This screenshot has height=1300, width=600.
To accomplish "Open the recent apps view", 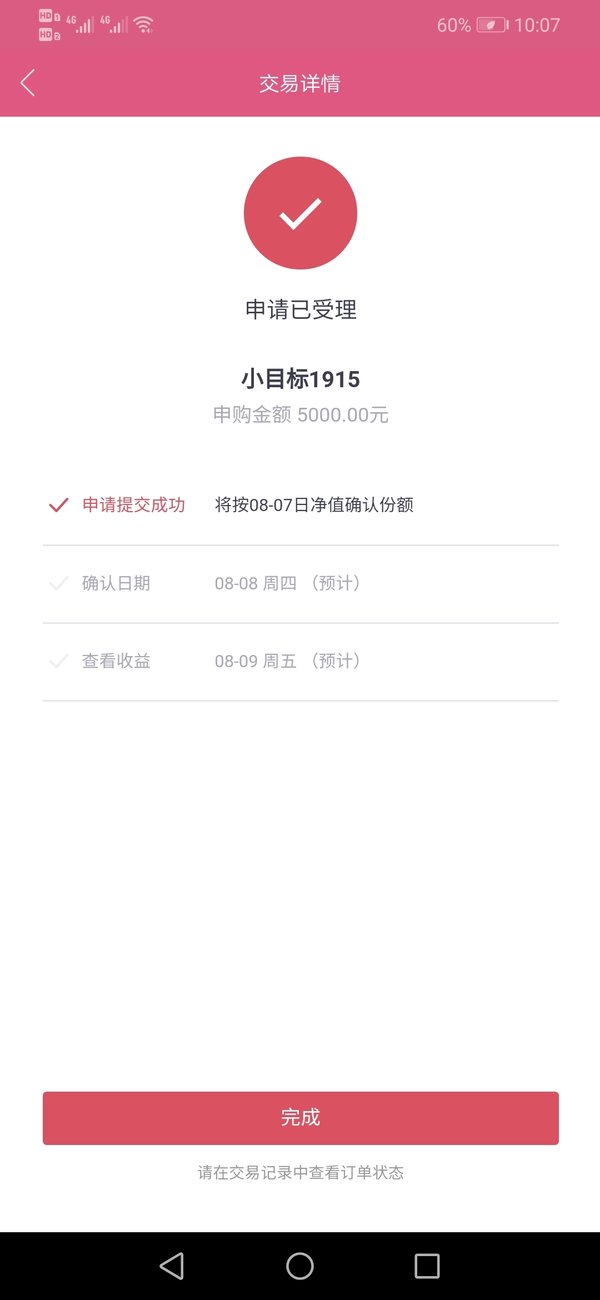I will point(427,1266).
